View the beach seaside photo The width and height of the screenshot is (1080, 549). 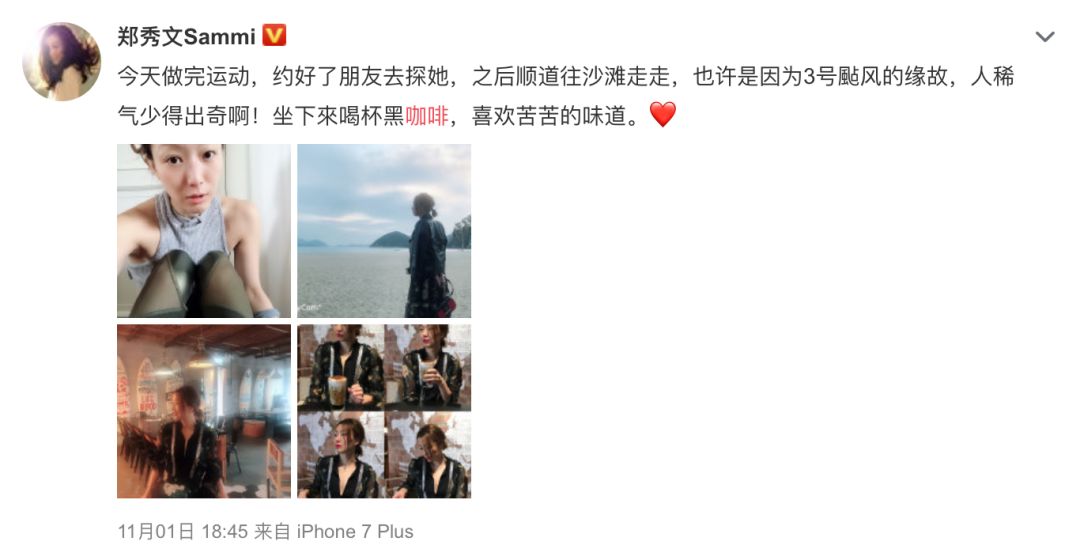coord(384,231)
